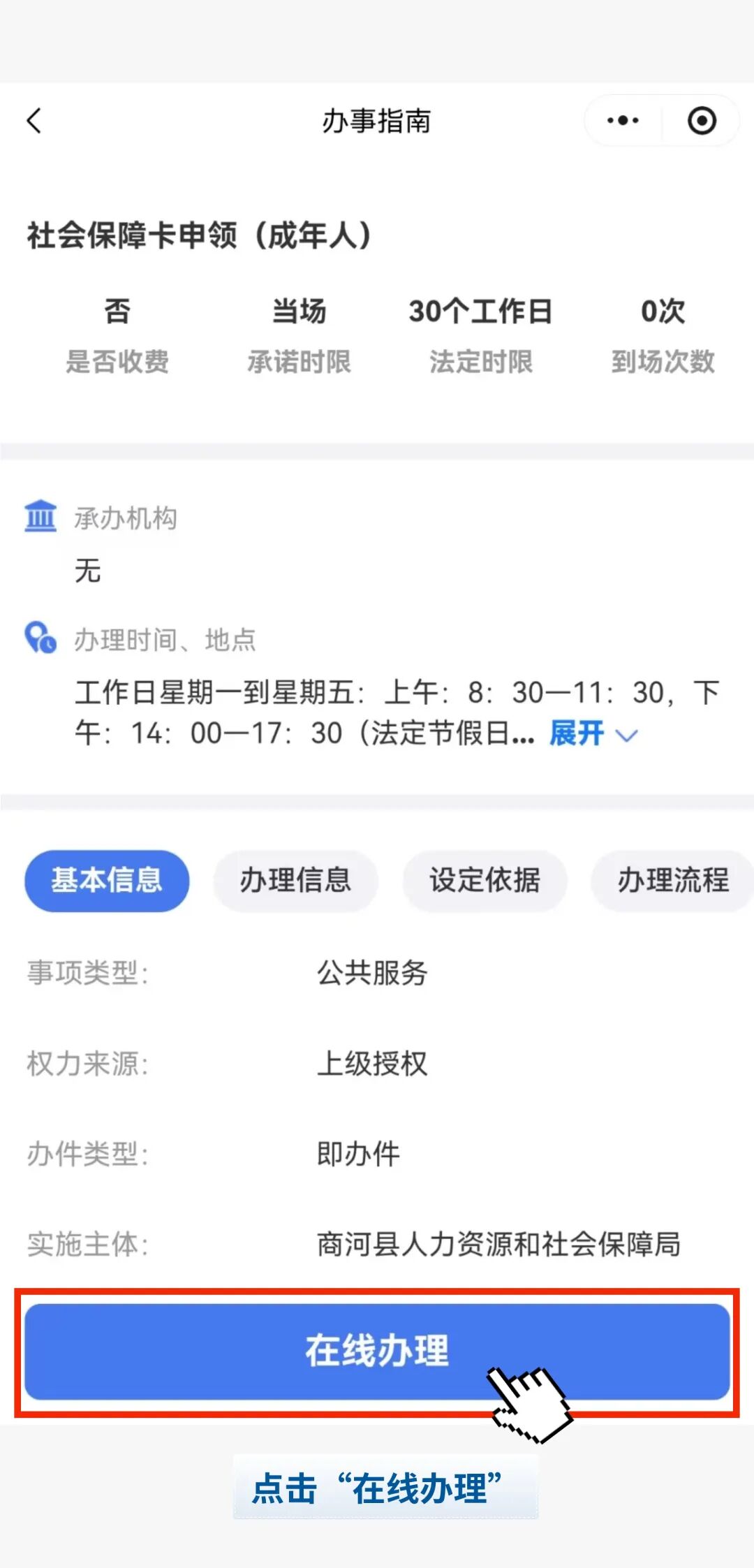
Task: Show the 设定依据 tab
Action: (x=485, y=880)
